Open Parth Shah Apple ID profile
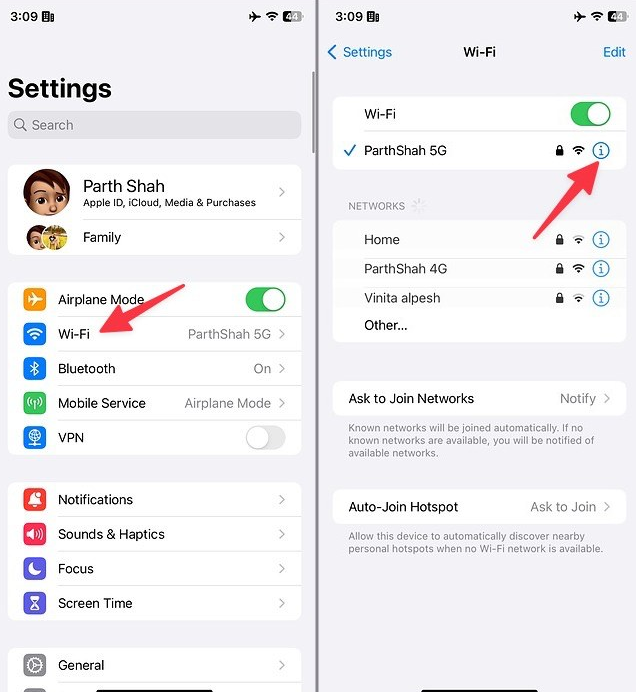Viewport: 636px width, 692px height. click(x=154, y=192)
